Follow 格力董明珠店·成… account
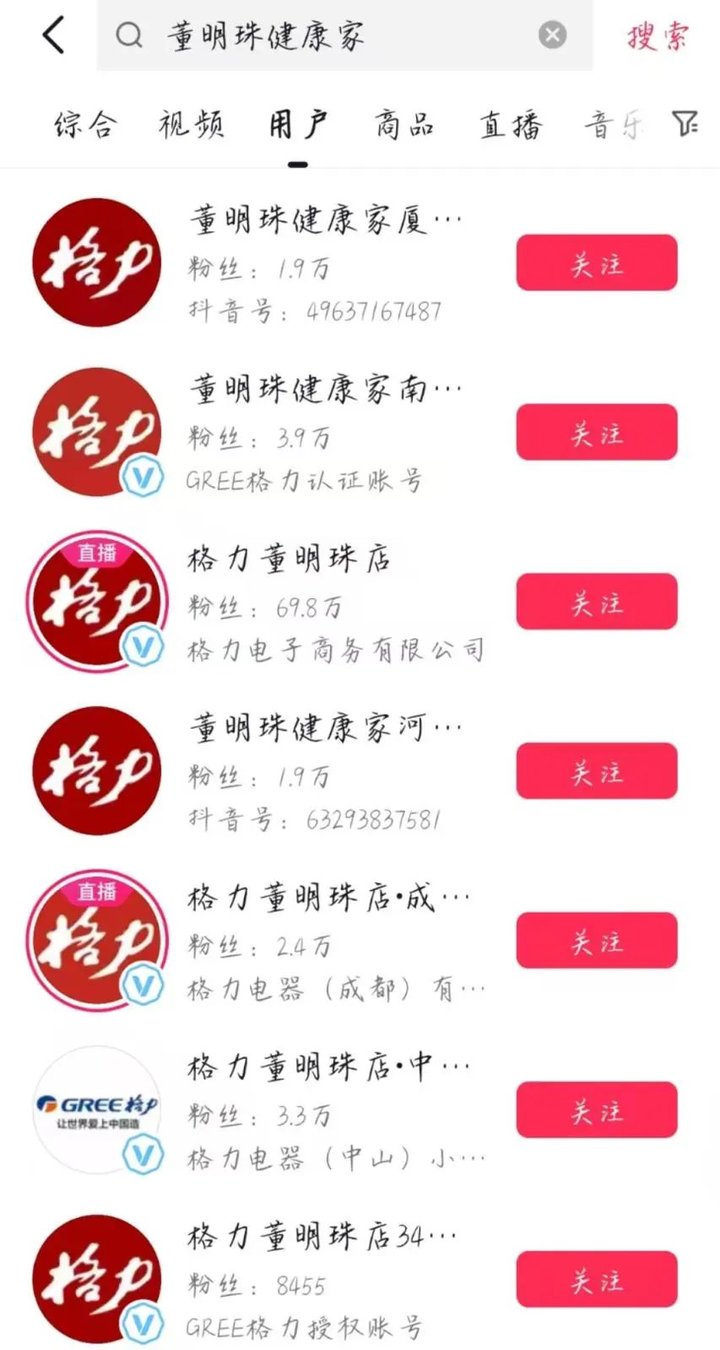 pos(596,941)
